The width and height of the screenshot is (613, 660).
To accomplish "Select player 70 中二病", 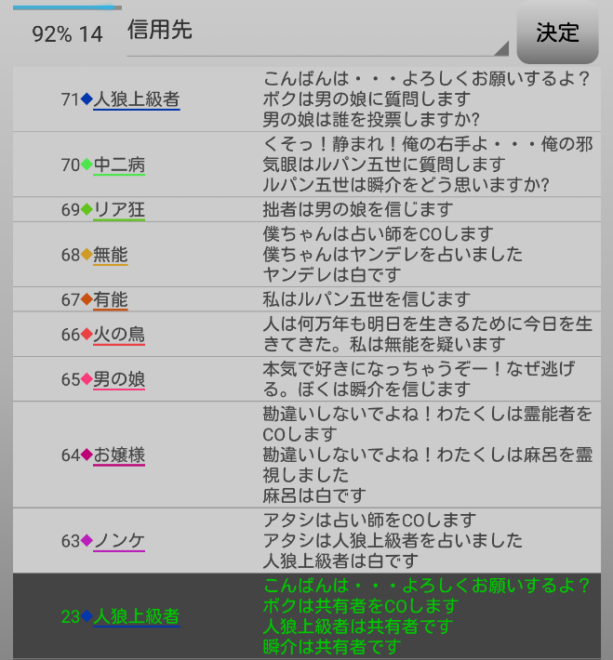I will point(119,165).
